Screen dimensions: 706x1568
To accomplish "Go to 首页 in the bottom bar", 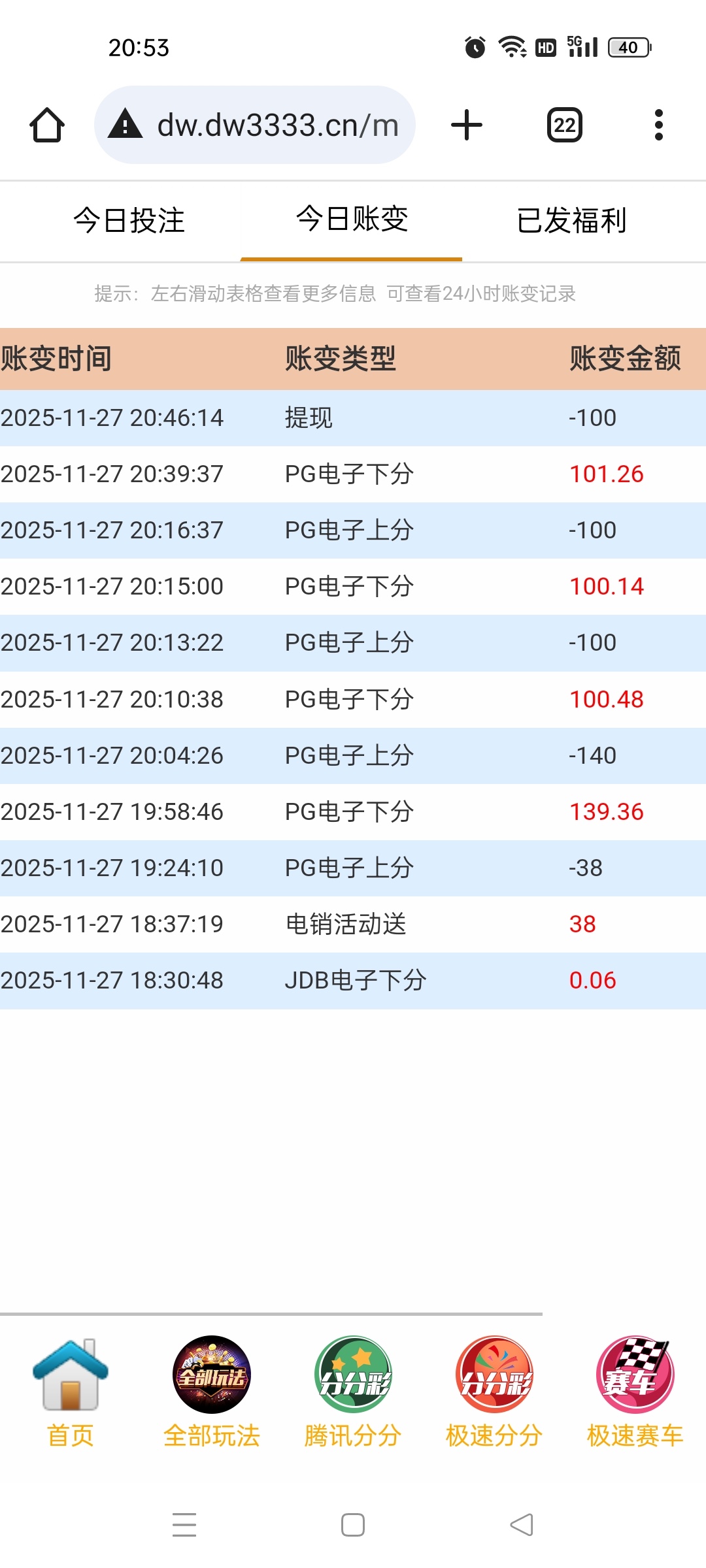I will 71,1392.
